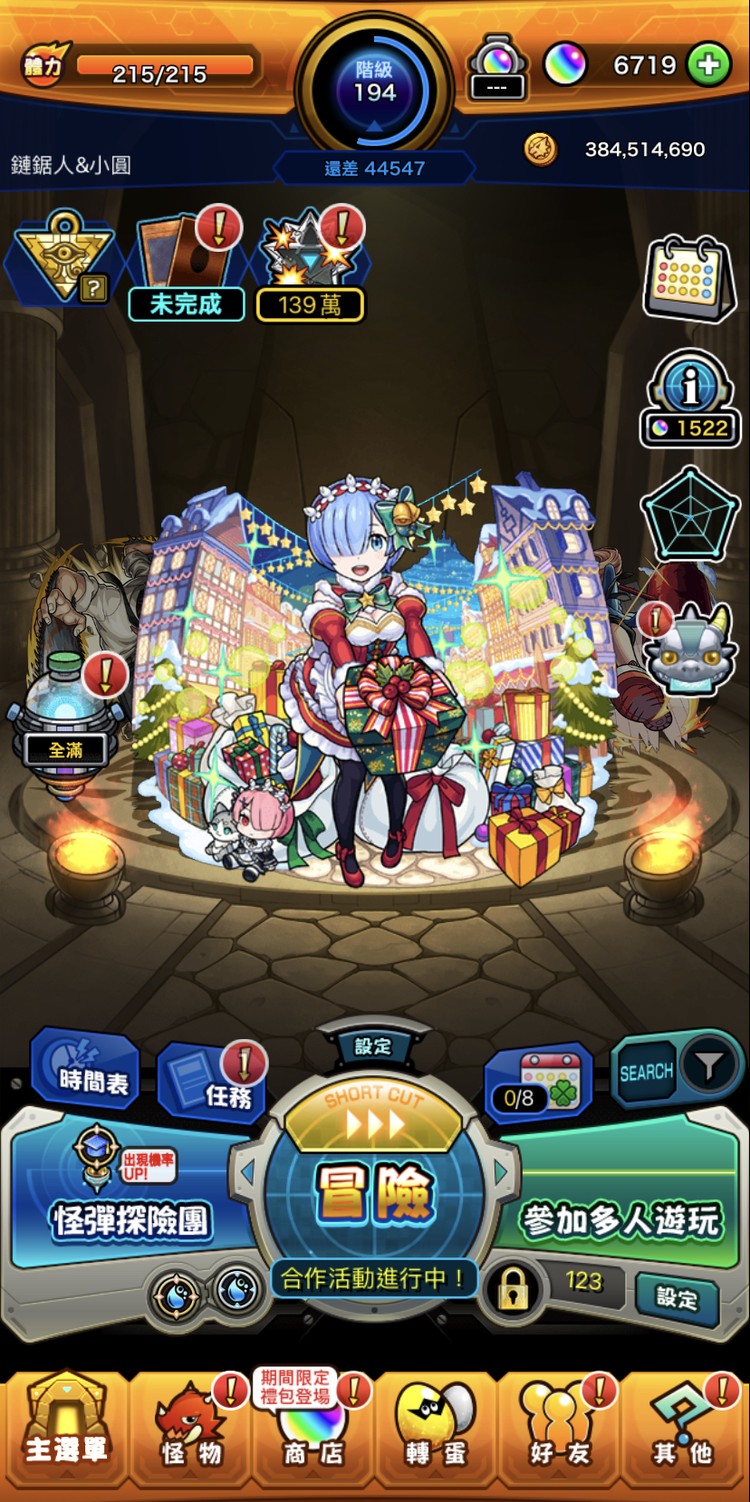Open the calendar icon
The height and width of the screenshot is (1502, 750).
coord(689,279)
